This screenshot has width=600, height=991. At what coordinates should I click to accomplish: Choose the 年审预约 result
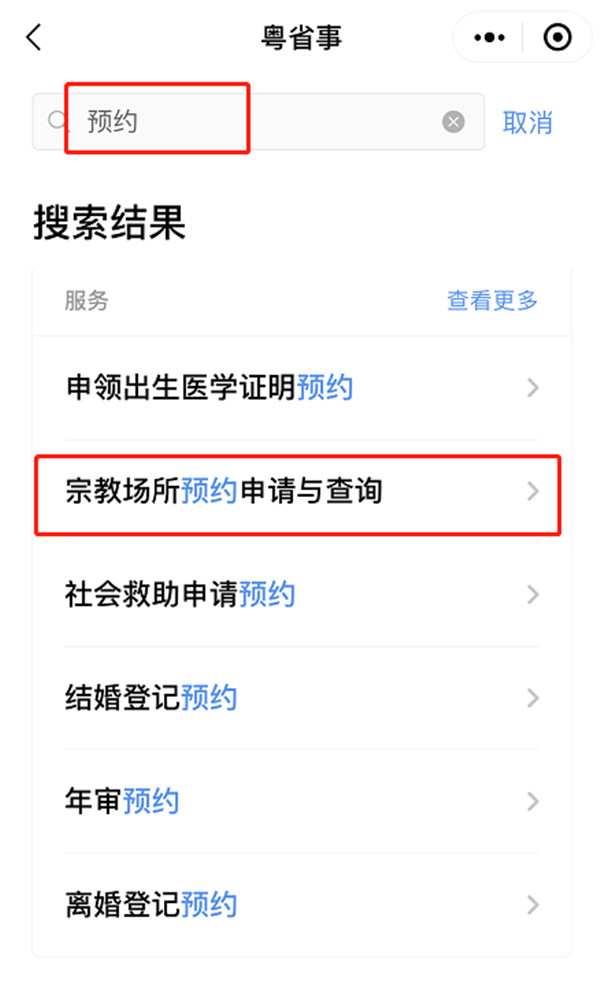(300, 801)
